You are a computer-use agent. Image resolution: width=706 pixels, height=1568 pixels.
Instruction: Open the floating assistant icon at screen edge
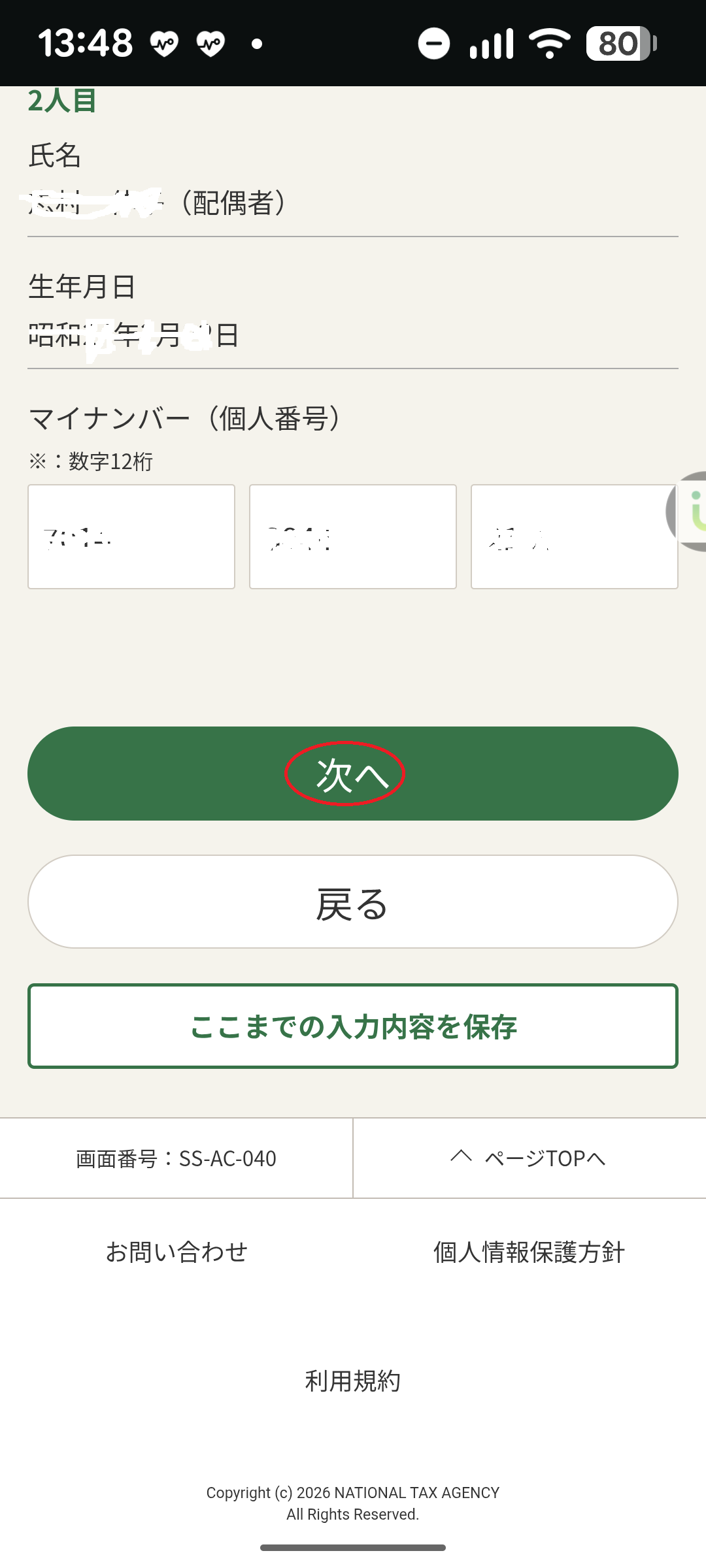[690, 511]
